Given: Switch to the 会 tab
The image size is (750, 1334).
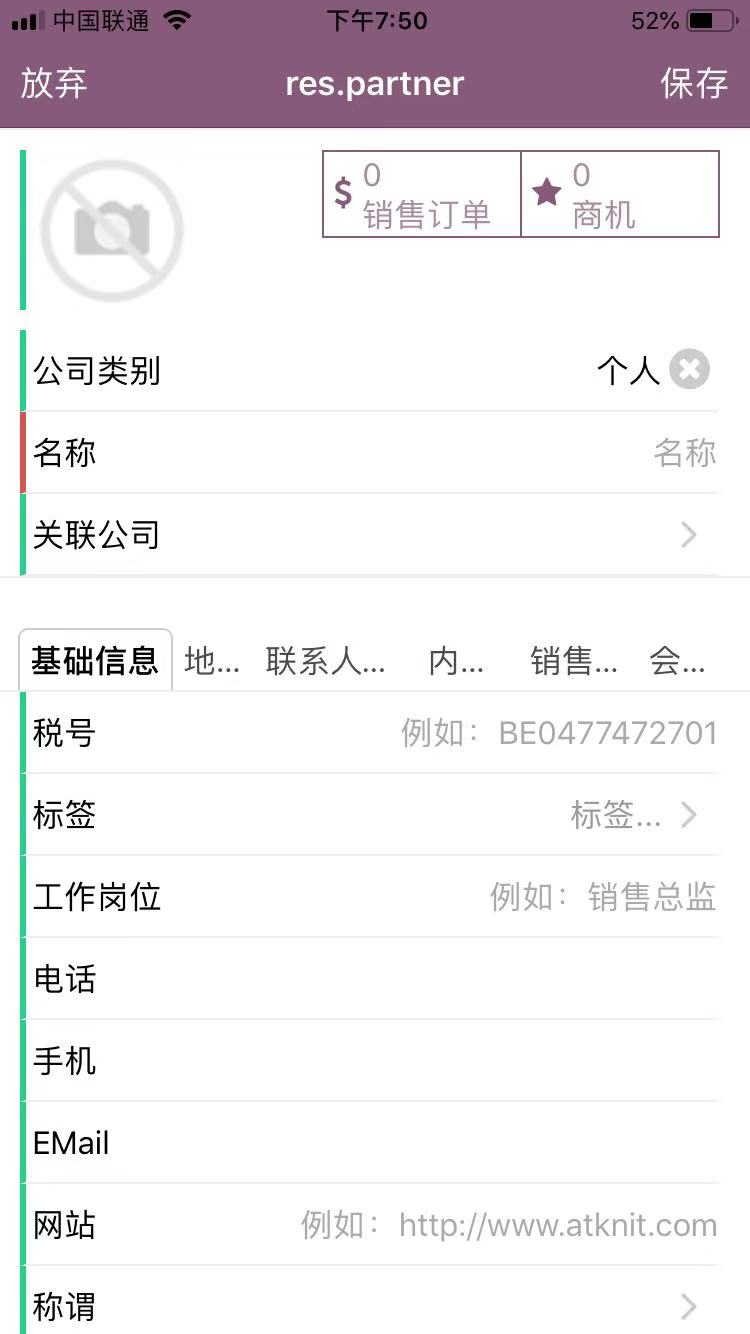Looking at the screenshot, I should (x=677, y=661).
